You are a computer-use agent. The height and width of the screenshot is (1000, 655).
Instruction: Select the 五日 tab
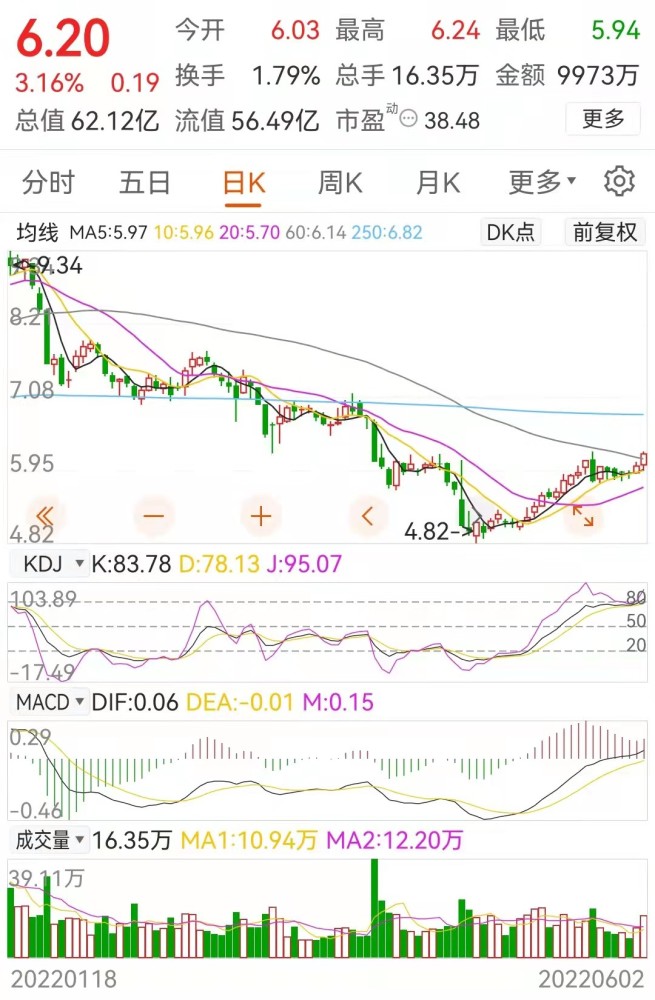(145, 183)
